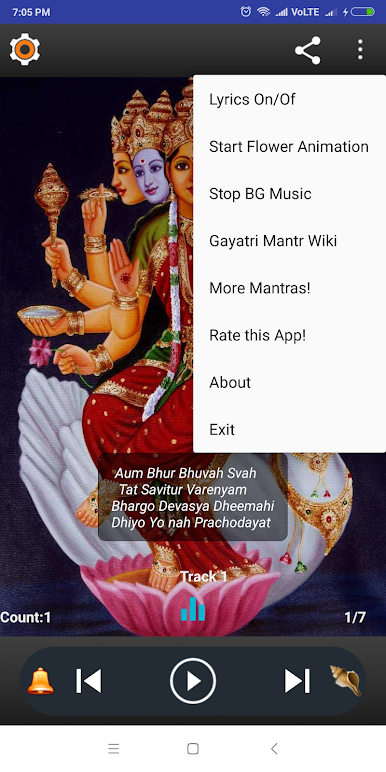The height and width of the screenshot is (772, 386).
Task: Blow the conch shell icon
Action: tap(346, 680)
